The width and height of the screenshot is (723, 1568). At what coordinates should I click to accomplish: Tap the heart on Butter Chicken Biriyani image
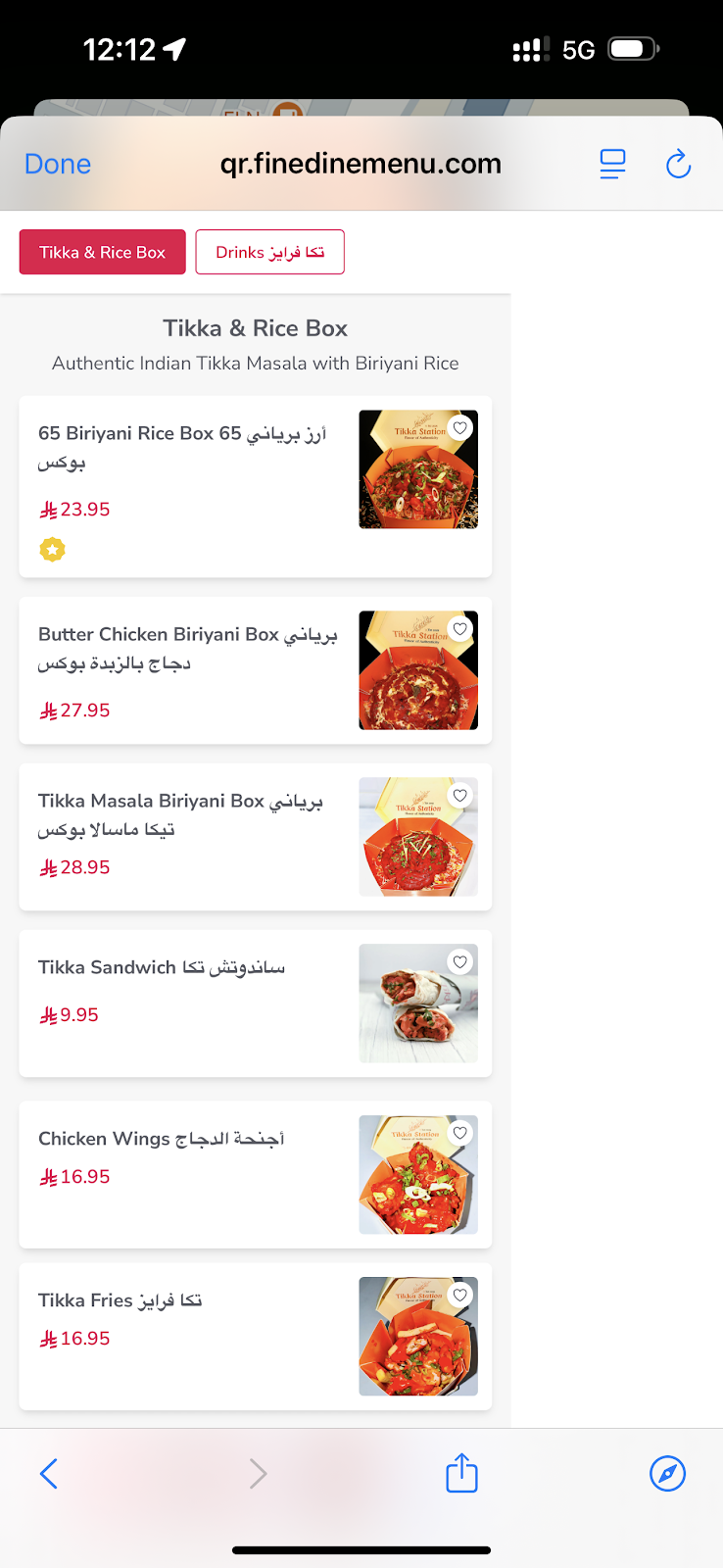pyautogui.click(x=459, y=628)
